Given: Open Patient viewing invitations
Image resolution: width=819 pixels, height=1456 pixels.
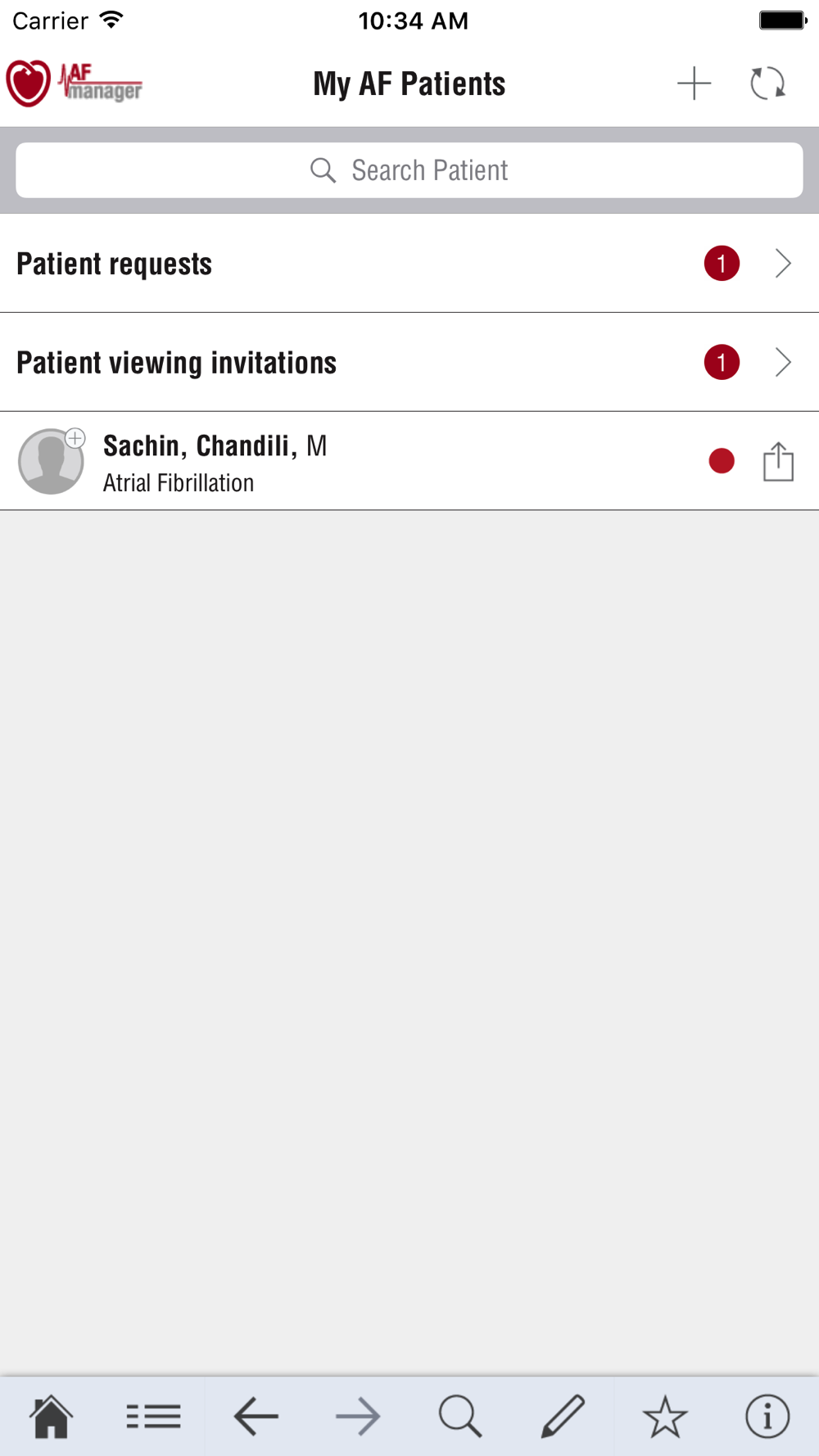Looking at the screenshot, I should [409, 362].
